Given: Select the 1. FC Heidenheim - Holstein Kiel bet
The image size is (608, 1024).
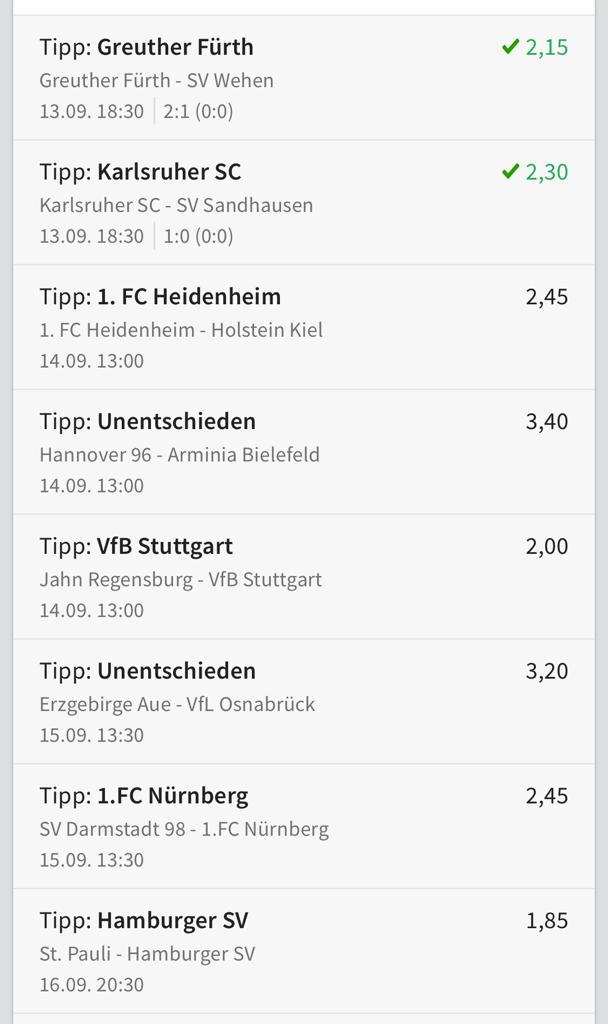Looking at the screenshot, I should (303, 328).
